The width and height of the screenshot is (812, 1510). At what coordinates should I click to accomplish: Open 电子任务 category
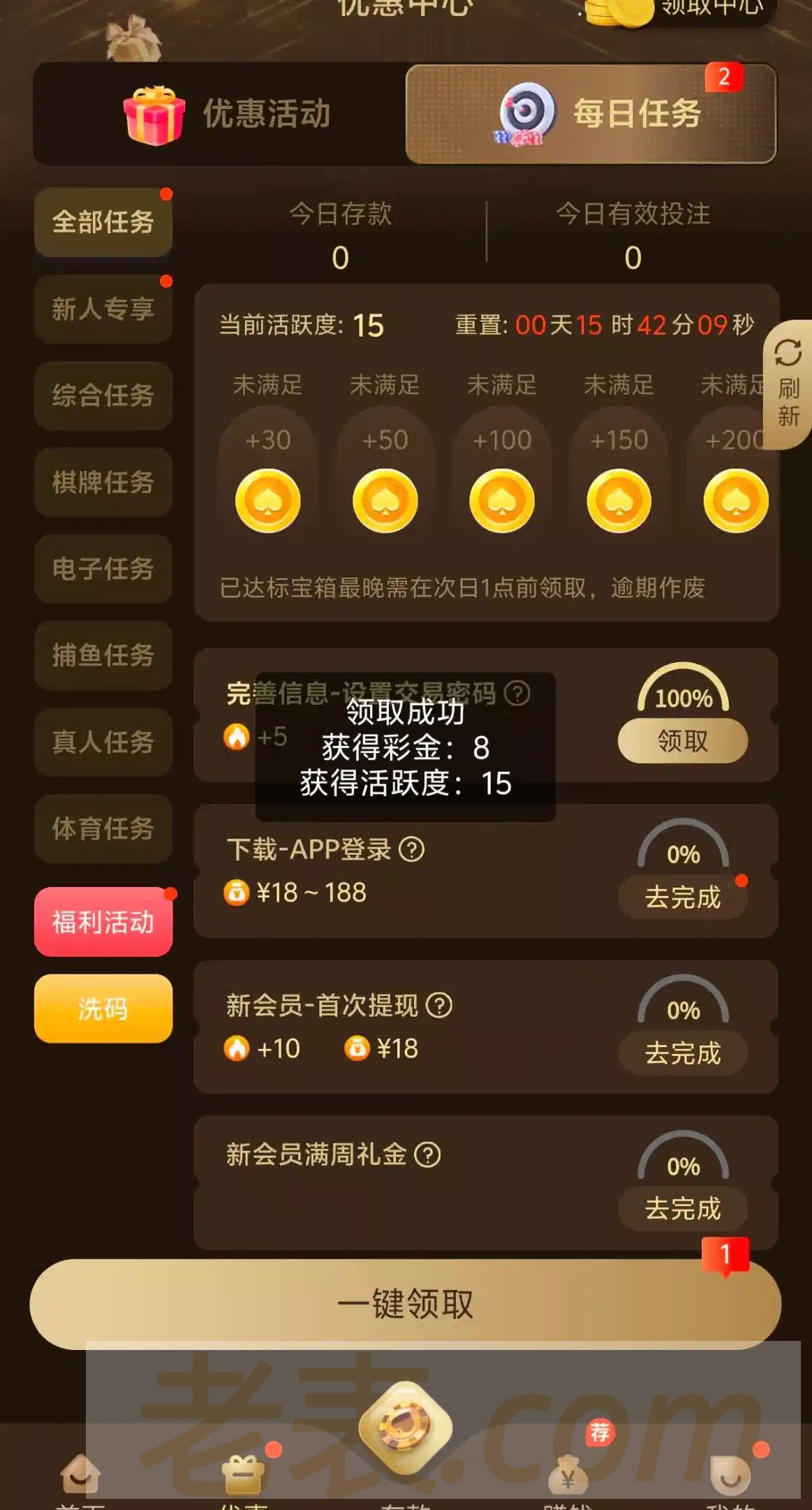coord(103,569)
